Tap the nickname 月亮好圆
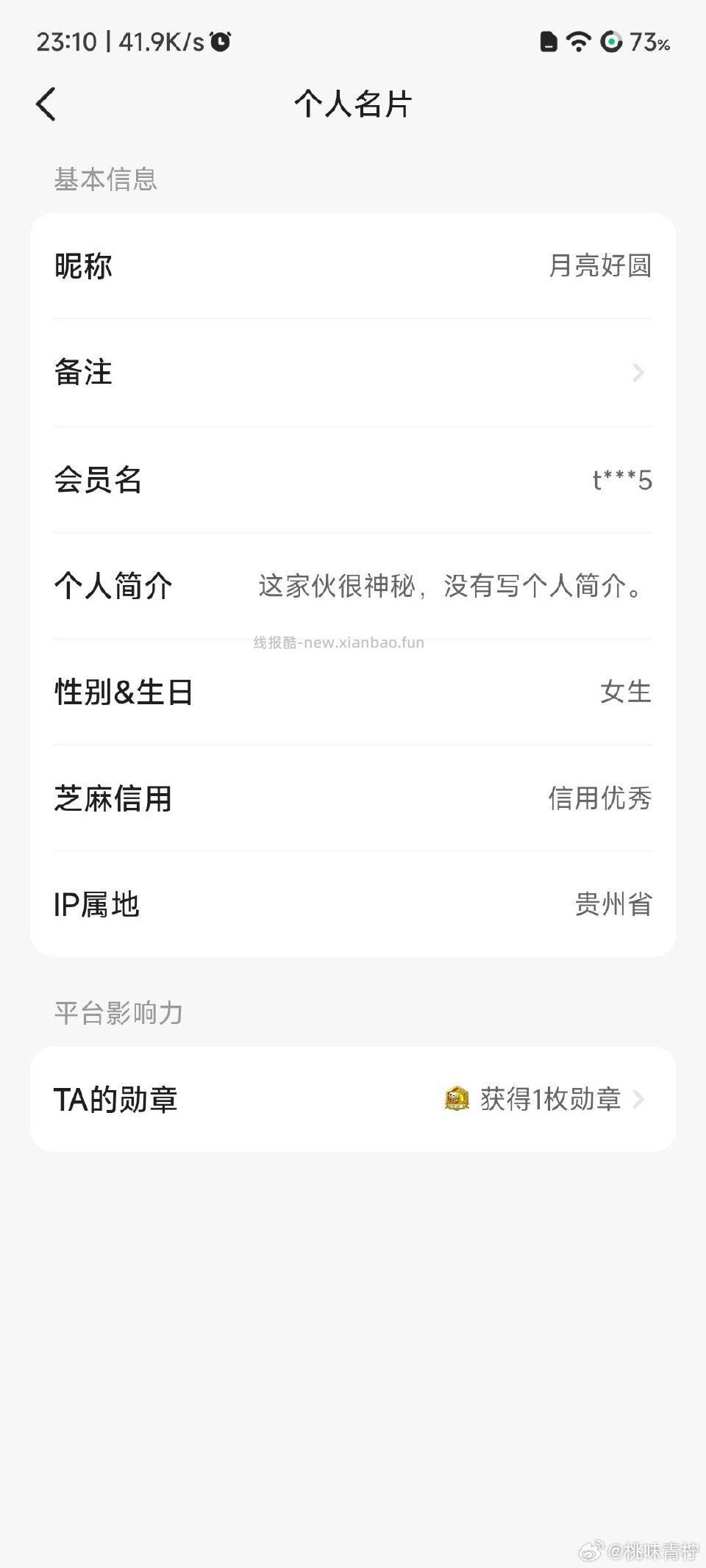This screenshot has height=1568, width=706. point(601,267)
